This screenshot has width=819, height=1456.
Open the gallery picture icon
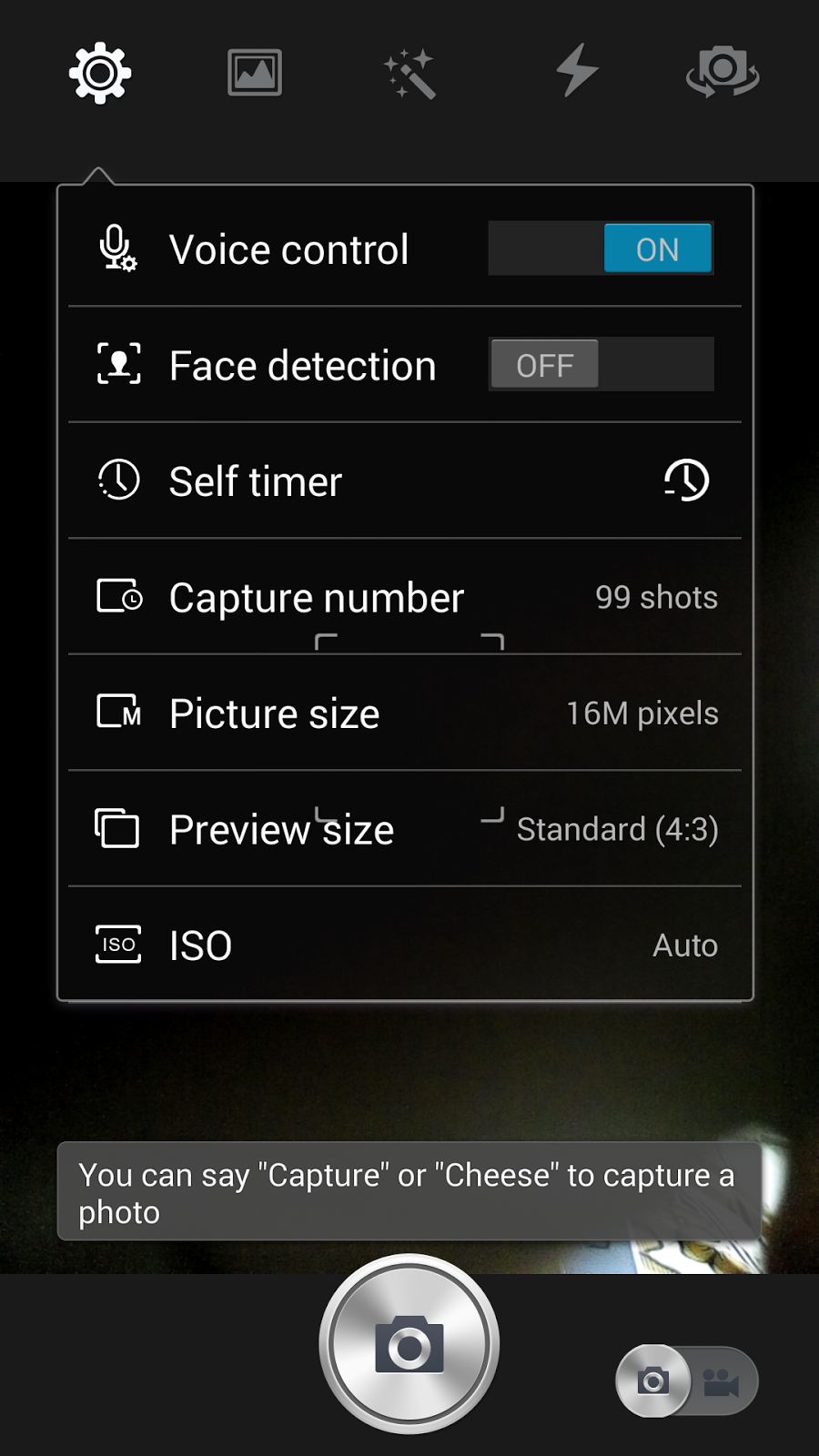pos(255,73)
